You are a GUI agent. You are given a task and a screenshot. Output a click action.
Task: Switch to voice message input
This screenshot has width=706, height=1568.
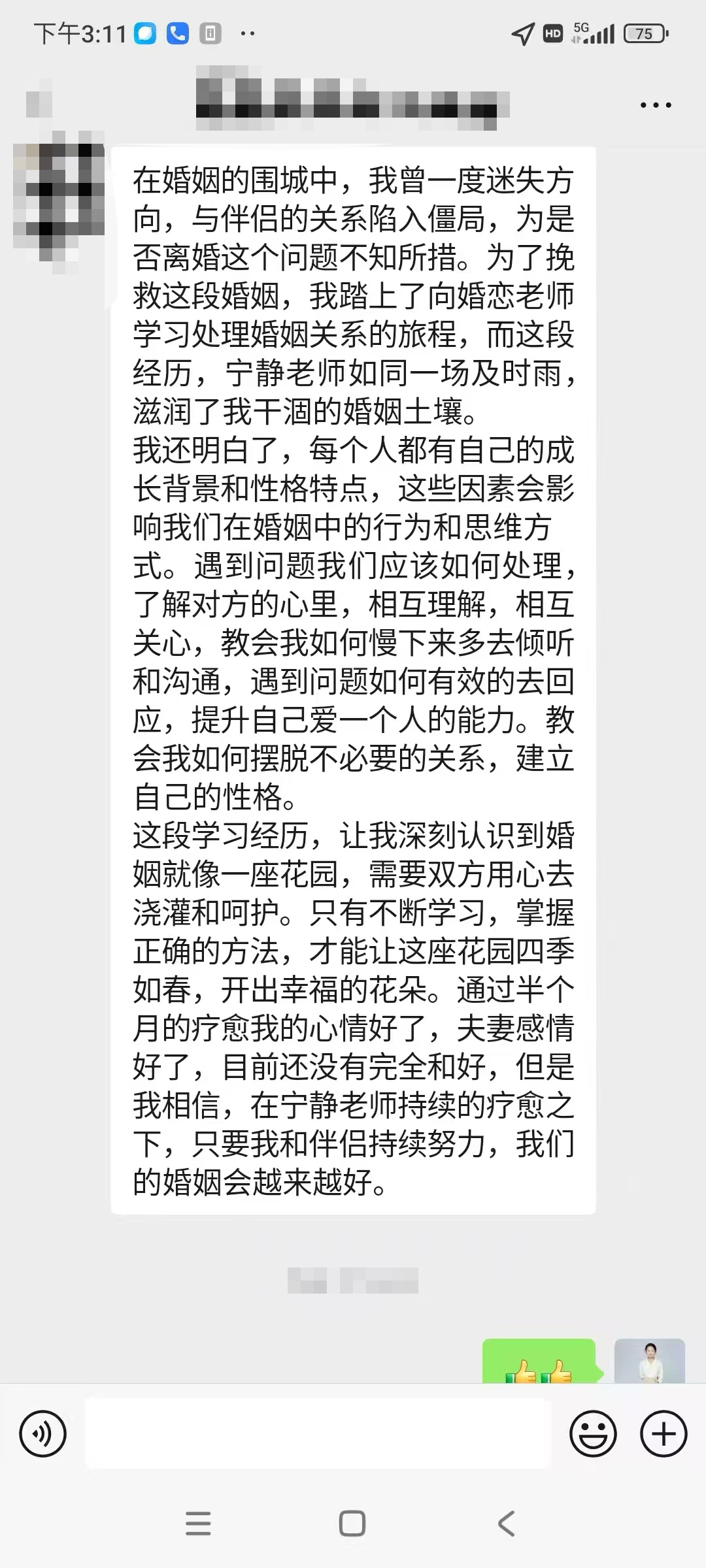43,1434
